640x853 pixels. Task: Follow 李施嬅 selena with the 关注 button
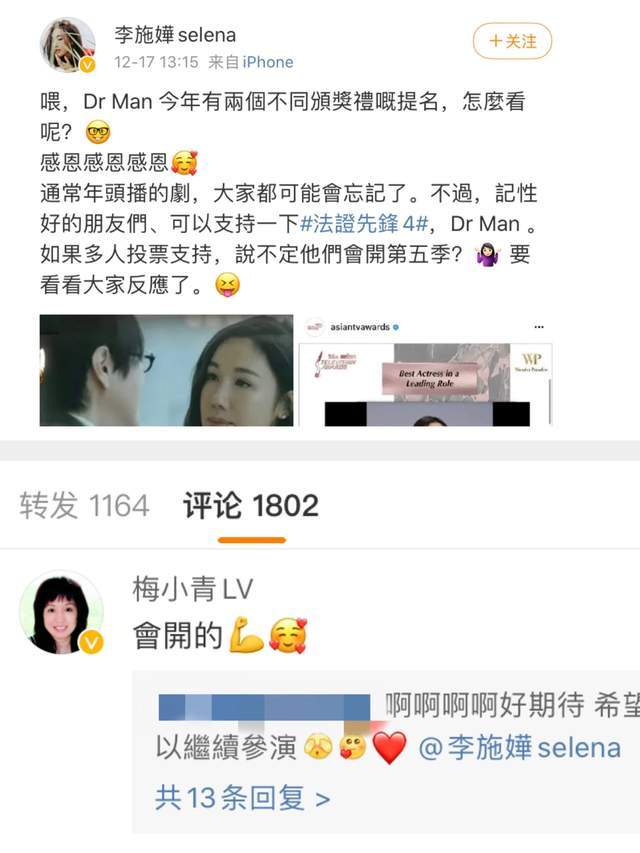(x=512, y=41)
